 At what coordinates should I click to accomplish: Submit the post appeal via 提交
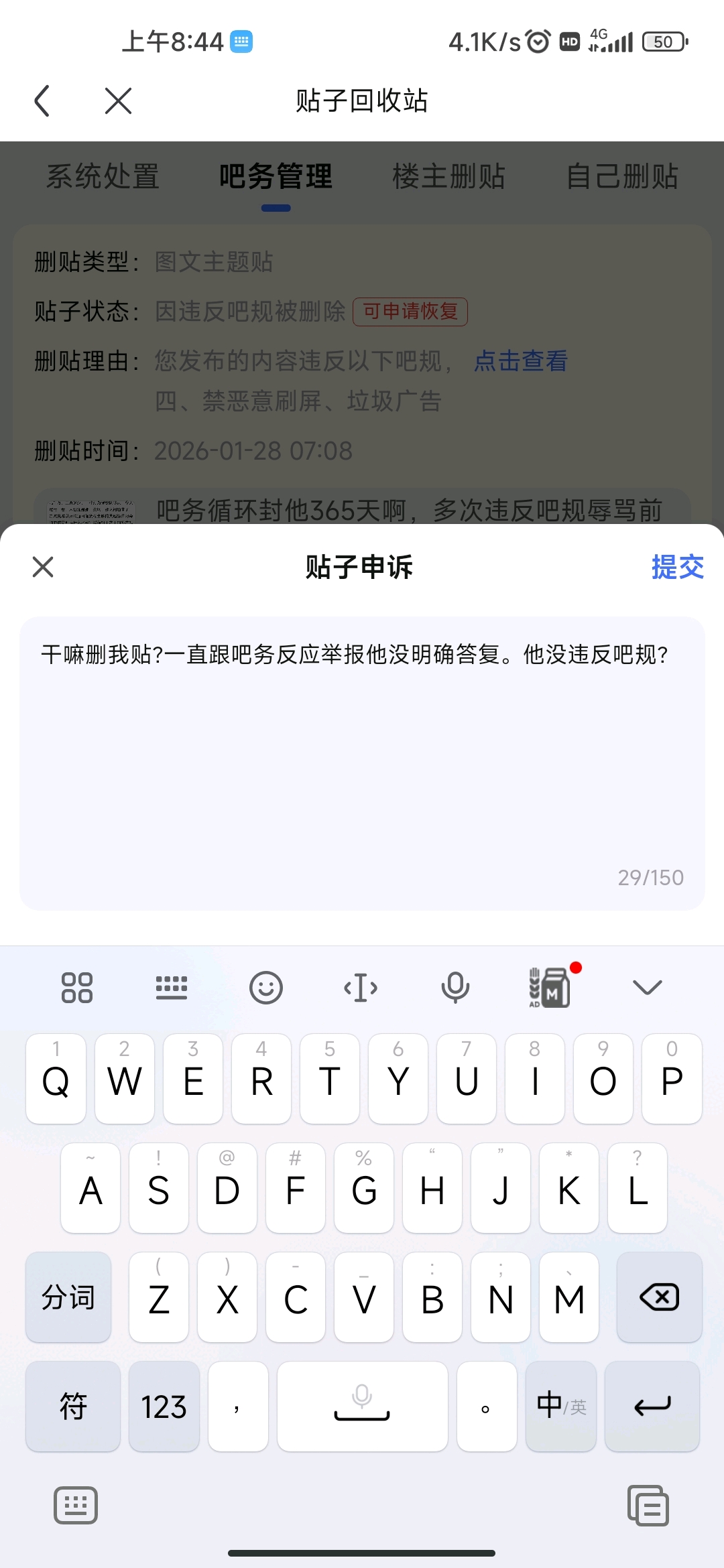tap(677, 567)
